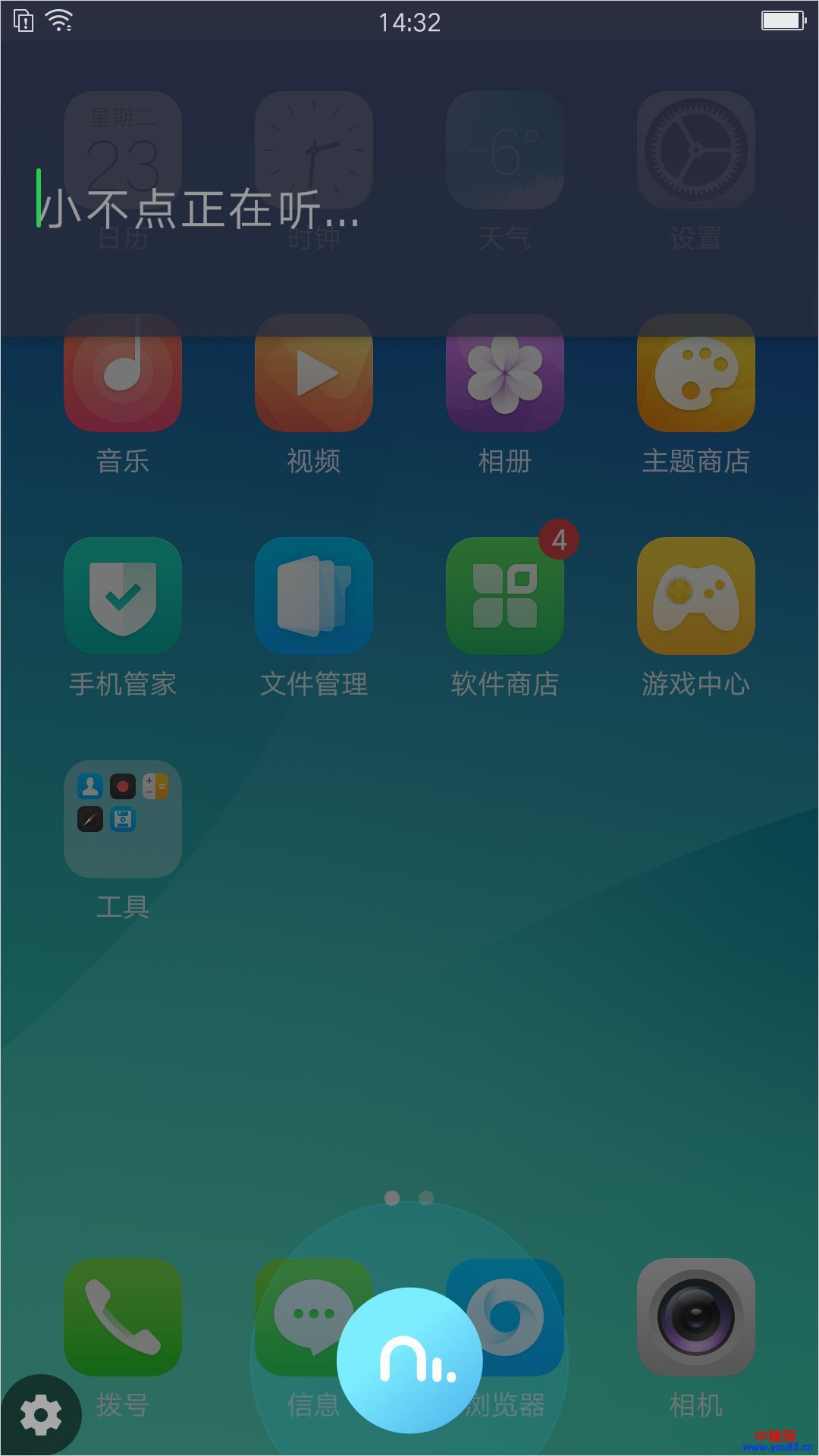Open the 音乐 (Music) app
The width and height of the screenshot is (819, 1456).
tap(122, 373)
